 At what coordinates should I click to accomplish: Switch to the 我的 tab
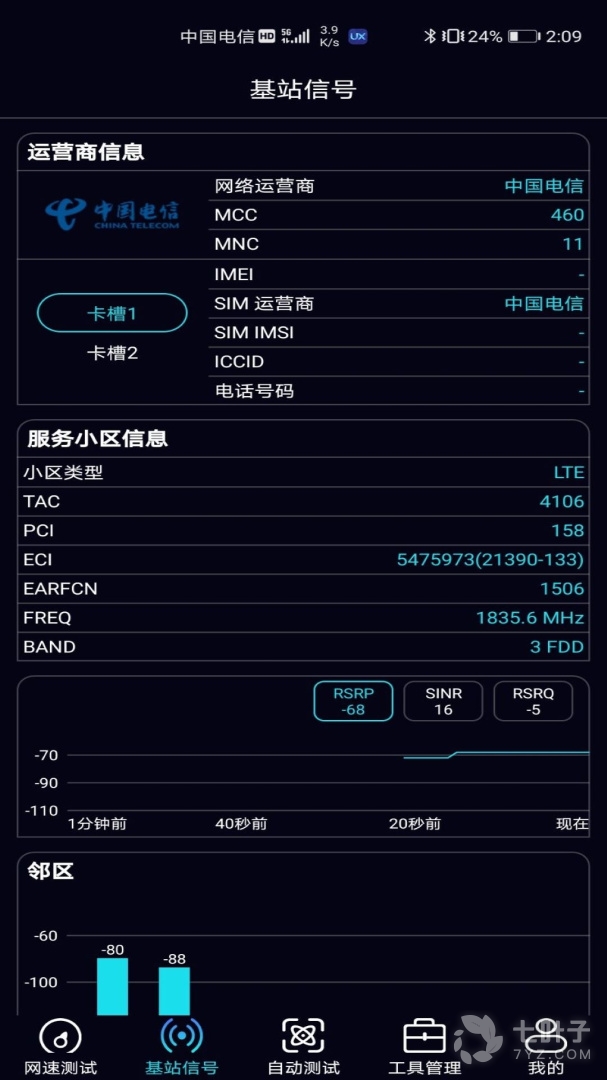click(x=546, y=1046)
